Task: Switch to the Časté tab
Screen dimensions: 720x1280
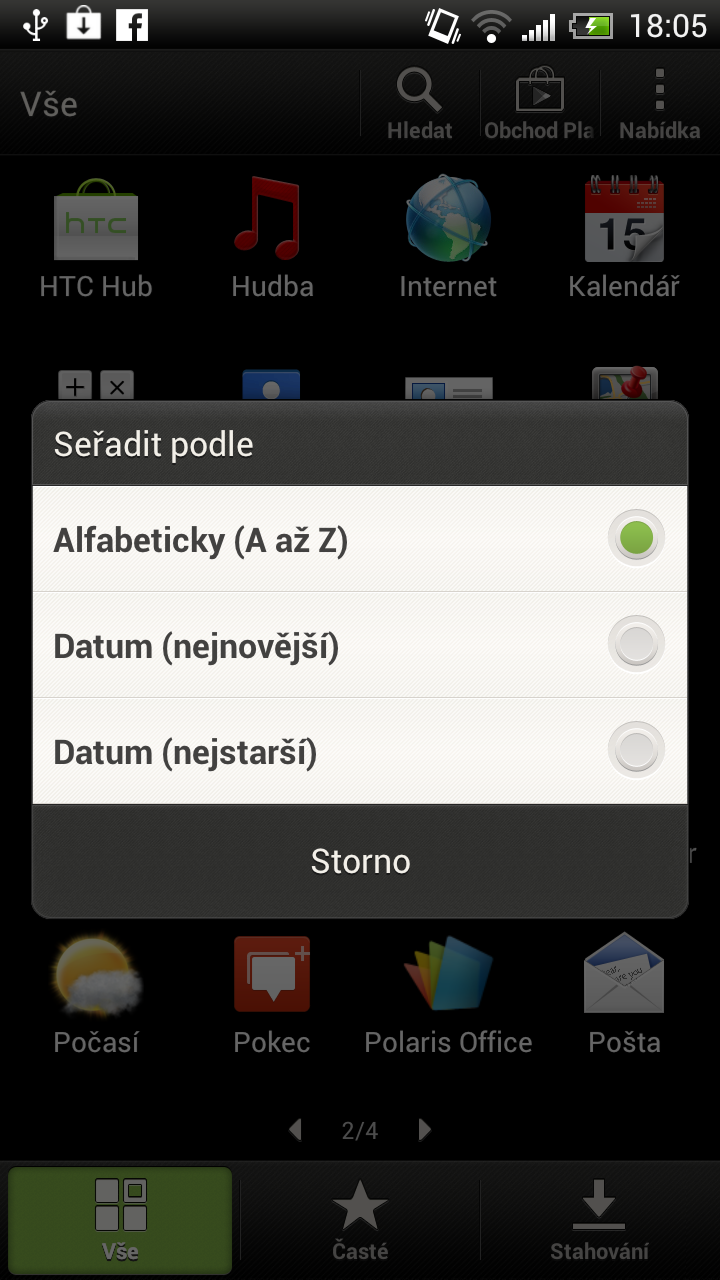Action: pos(360,1218)
